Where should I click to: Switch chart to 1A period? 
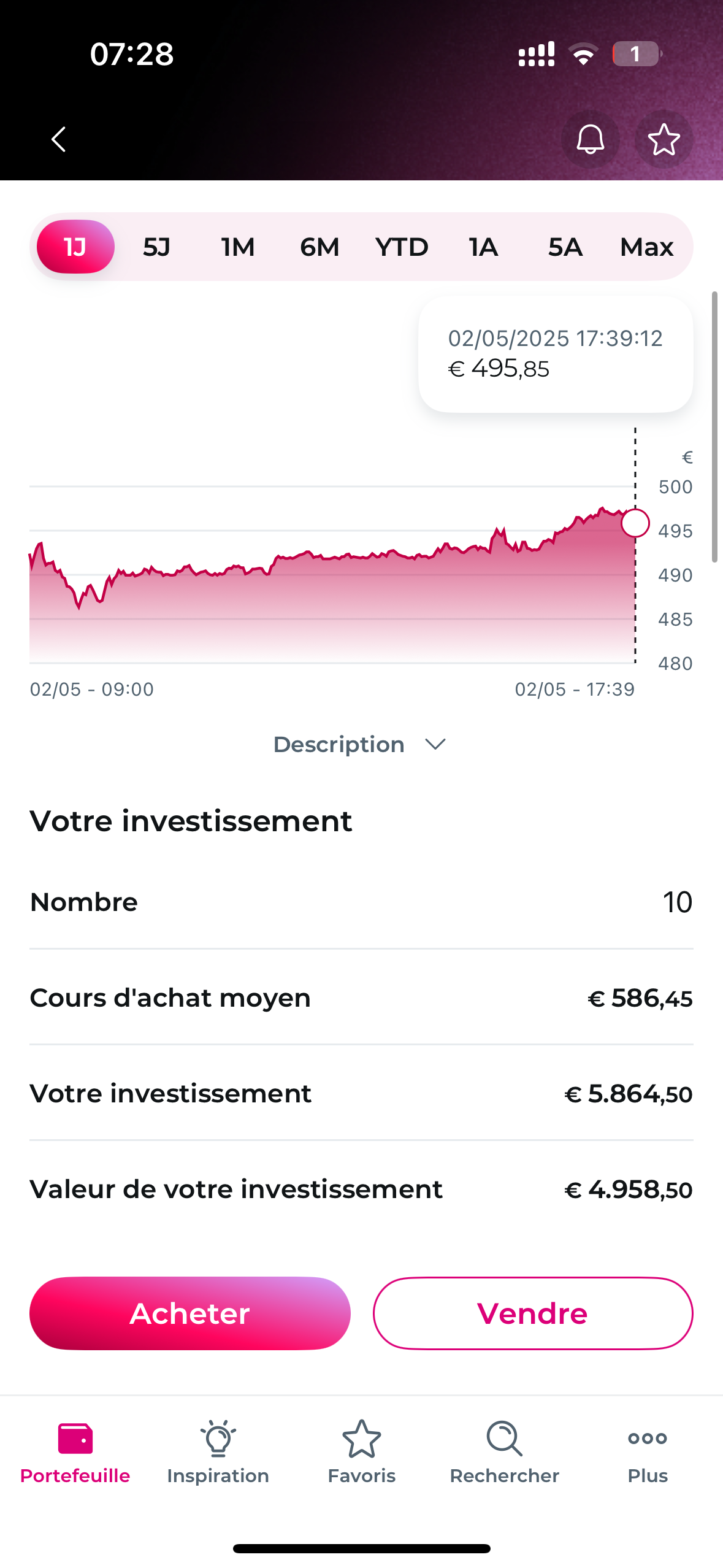point(483,247)
